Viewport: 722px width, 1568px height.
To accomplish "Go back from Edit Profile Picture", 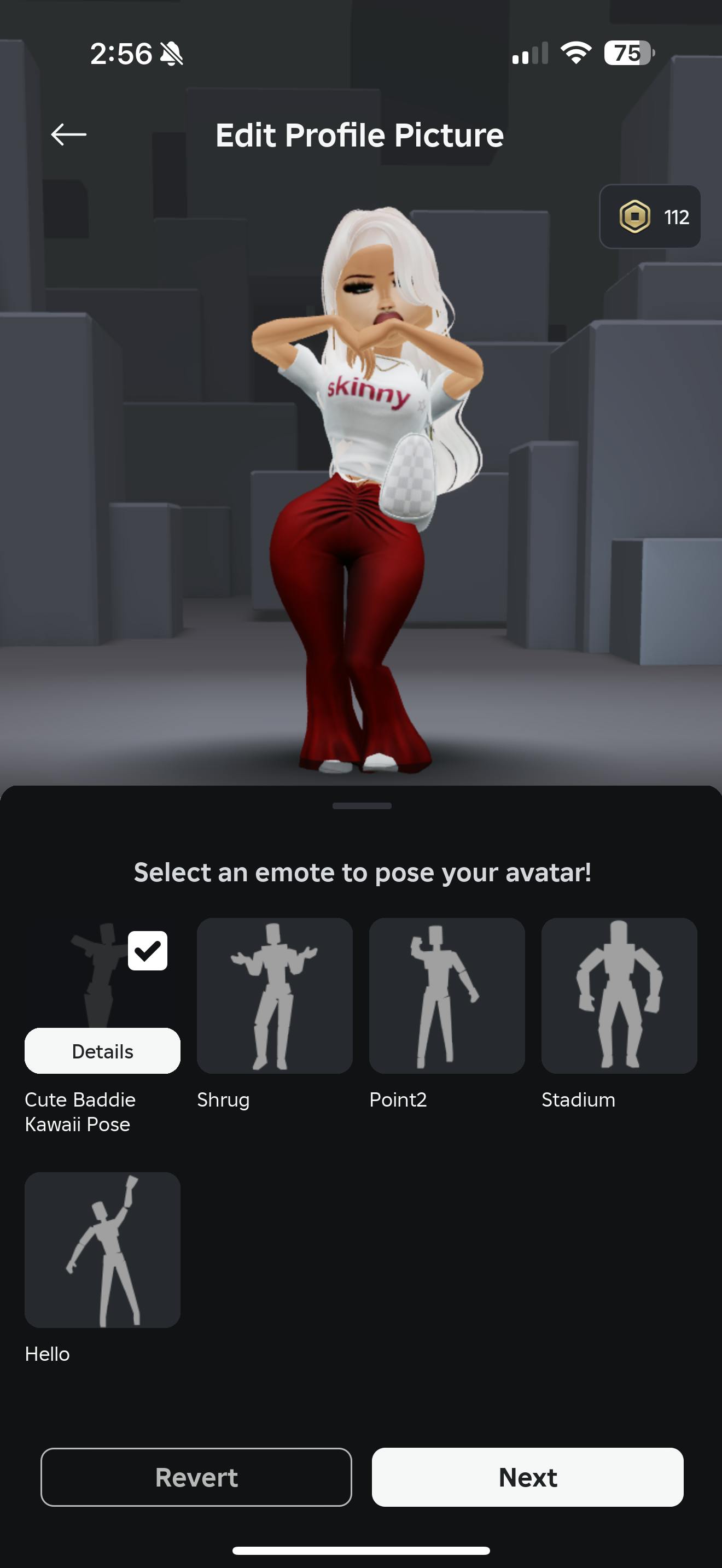I will (x=68, y=134).
